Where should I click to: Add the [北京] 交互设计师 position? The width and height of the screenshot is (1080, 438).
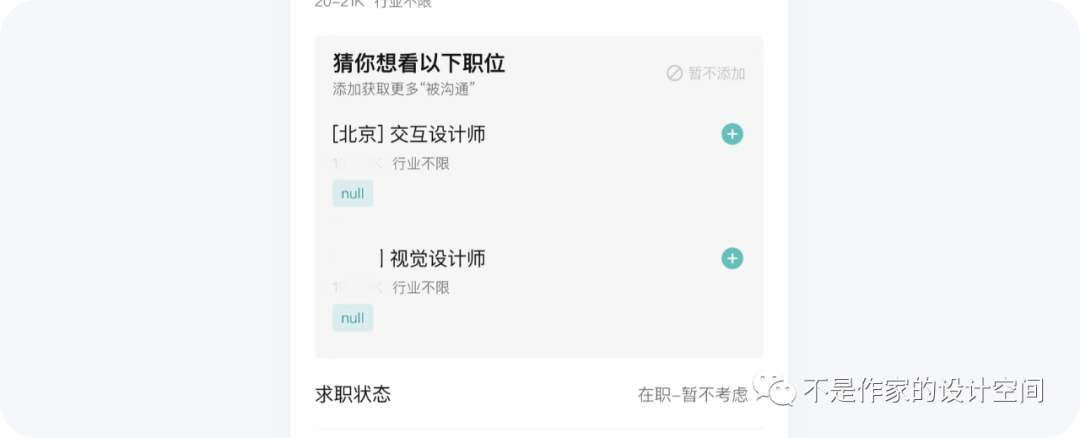[732, 134]
